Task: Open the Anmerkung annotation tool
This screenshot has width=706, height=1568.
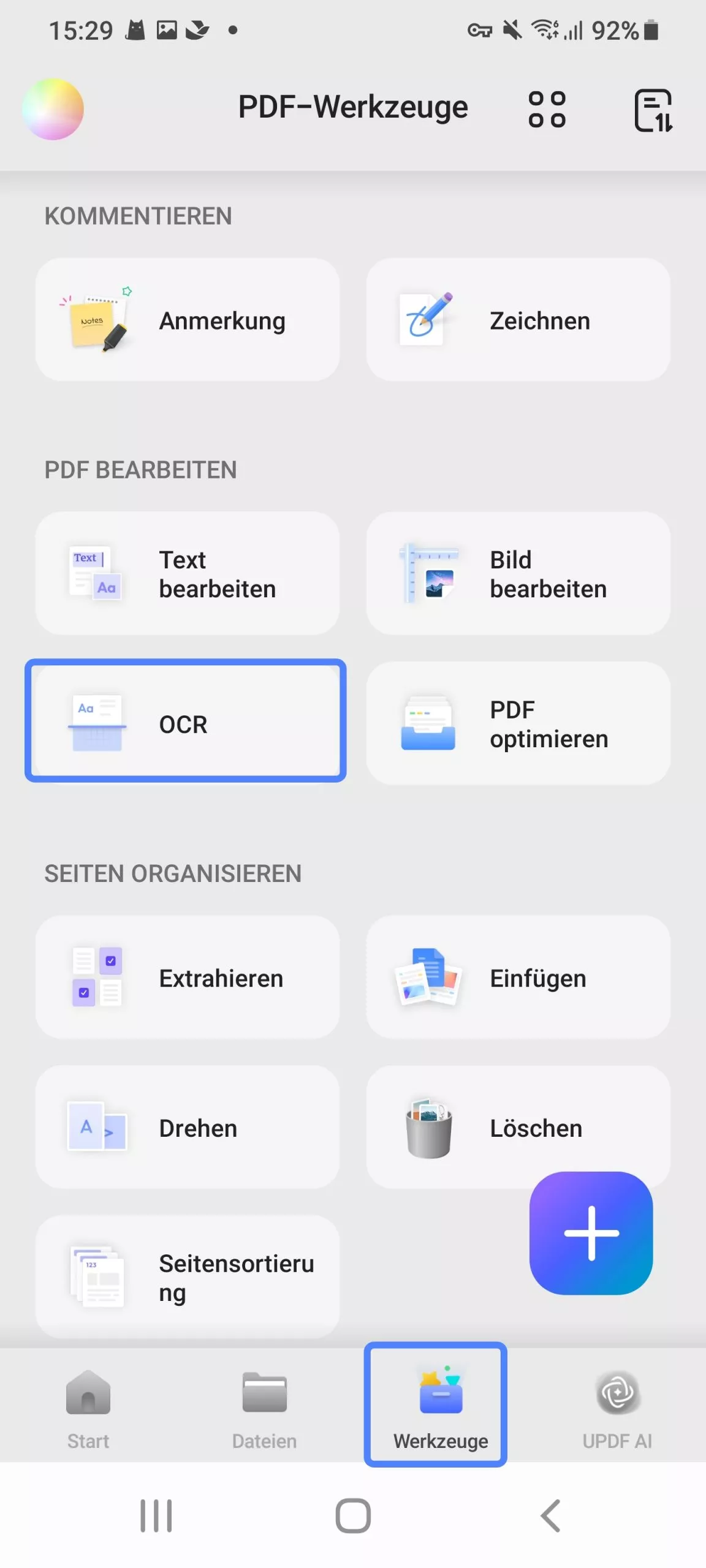Action: [188, 320]
